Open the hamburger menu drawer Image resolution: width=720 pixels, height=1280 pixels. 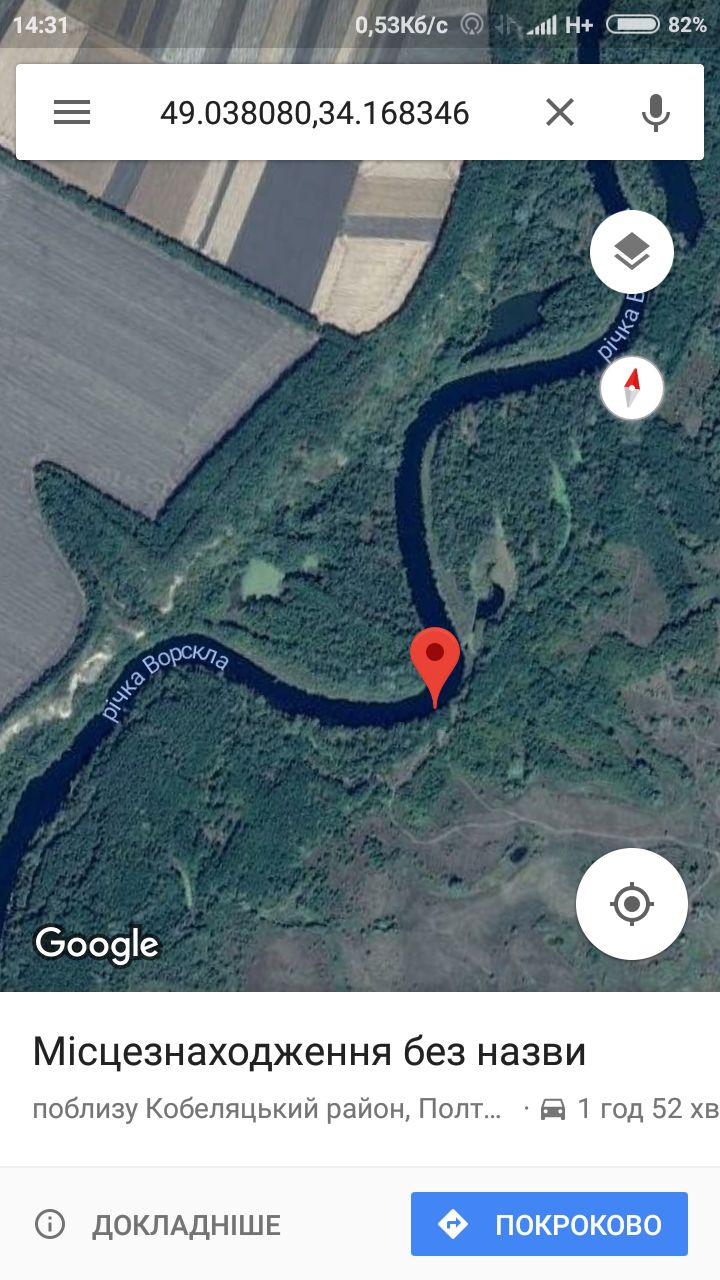[x=72, y=112]
